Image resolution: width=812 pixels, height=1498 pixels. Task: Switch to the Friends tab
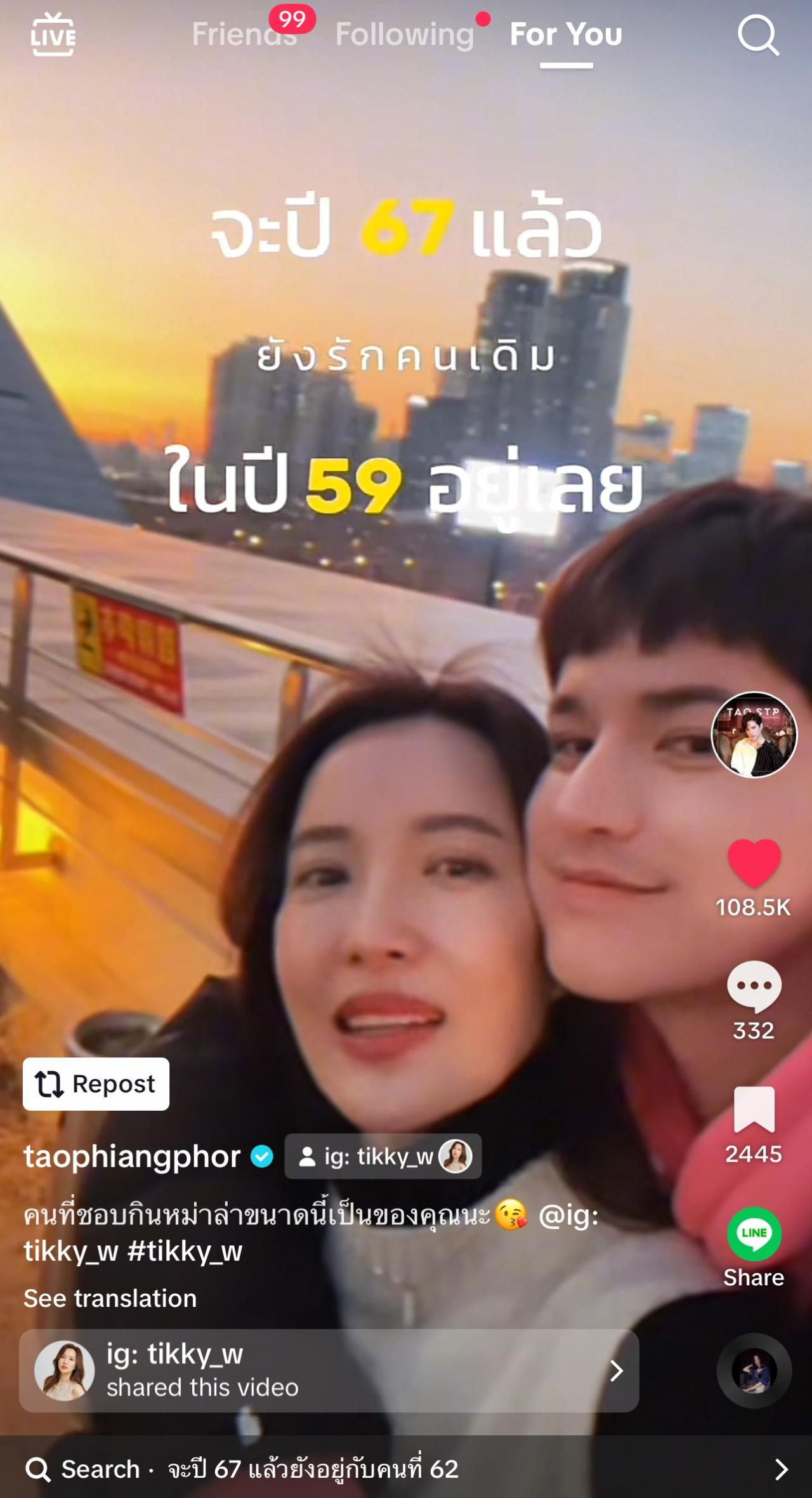(x=244, y=35)
